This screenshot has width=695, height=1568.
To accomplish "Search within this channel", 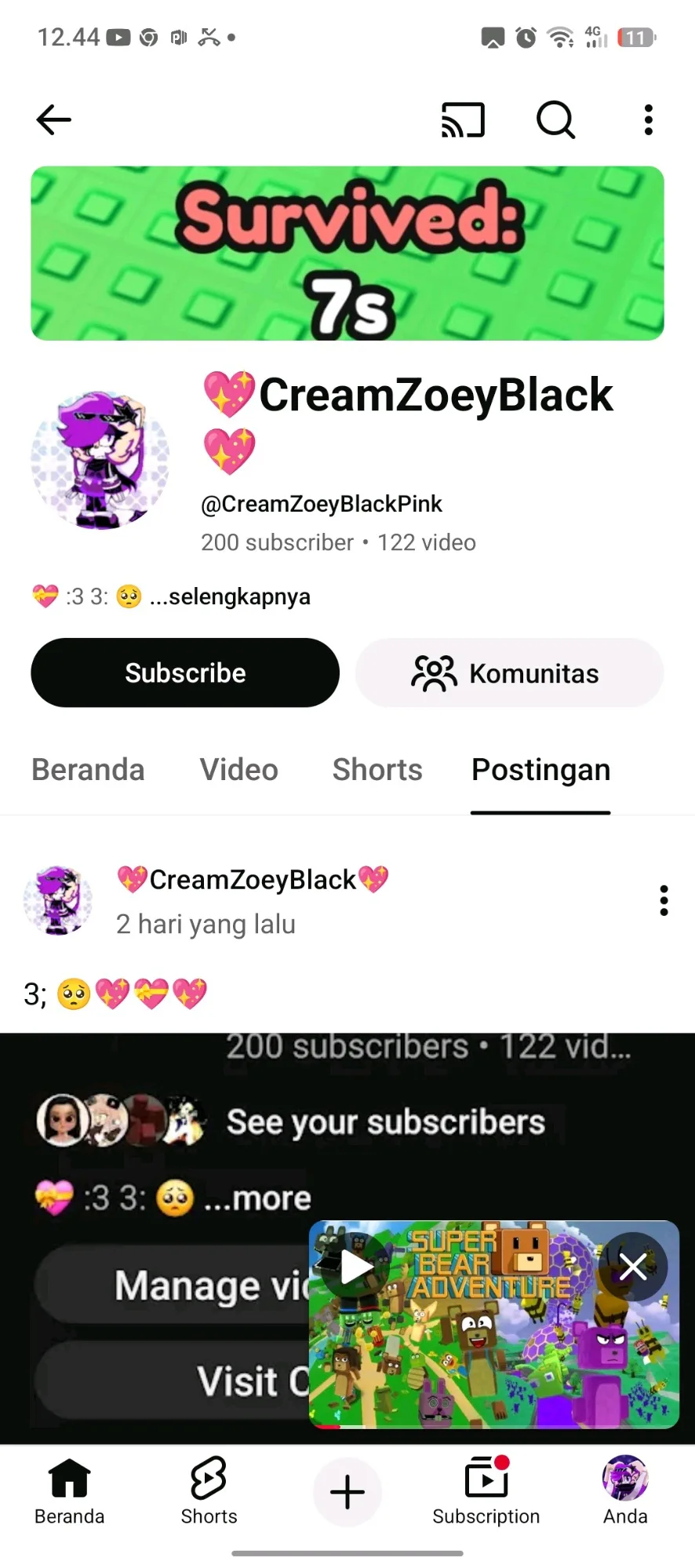I will 555,120.
